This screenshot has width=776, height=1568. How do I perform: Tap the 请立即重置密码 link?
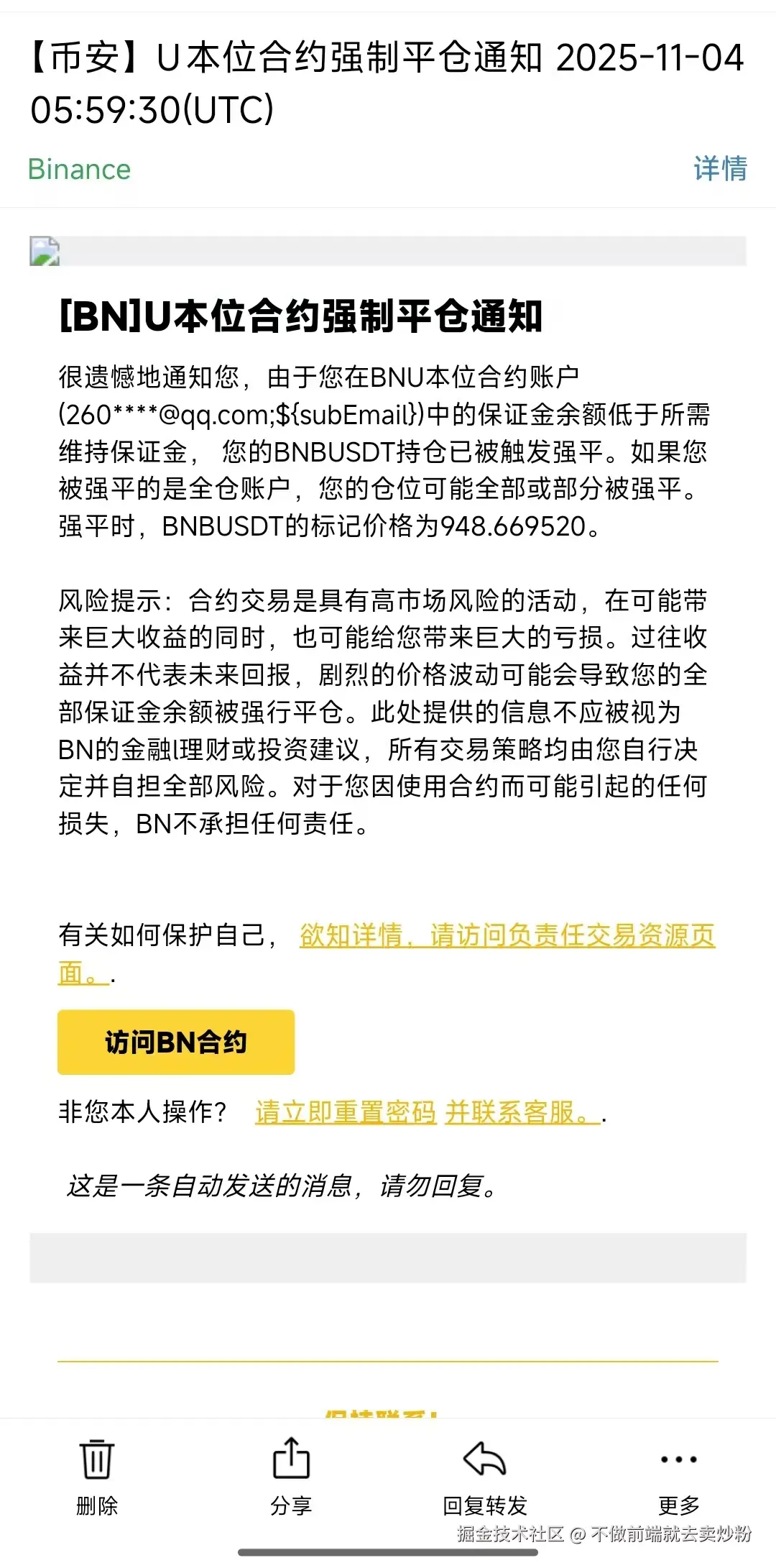[345, 1111]
